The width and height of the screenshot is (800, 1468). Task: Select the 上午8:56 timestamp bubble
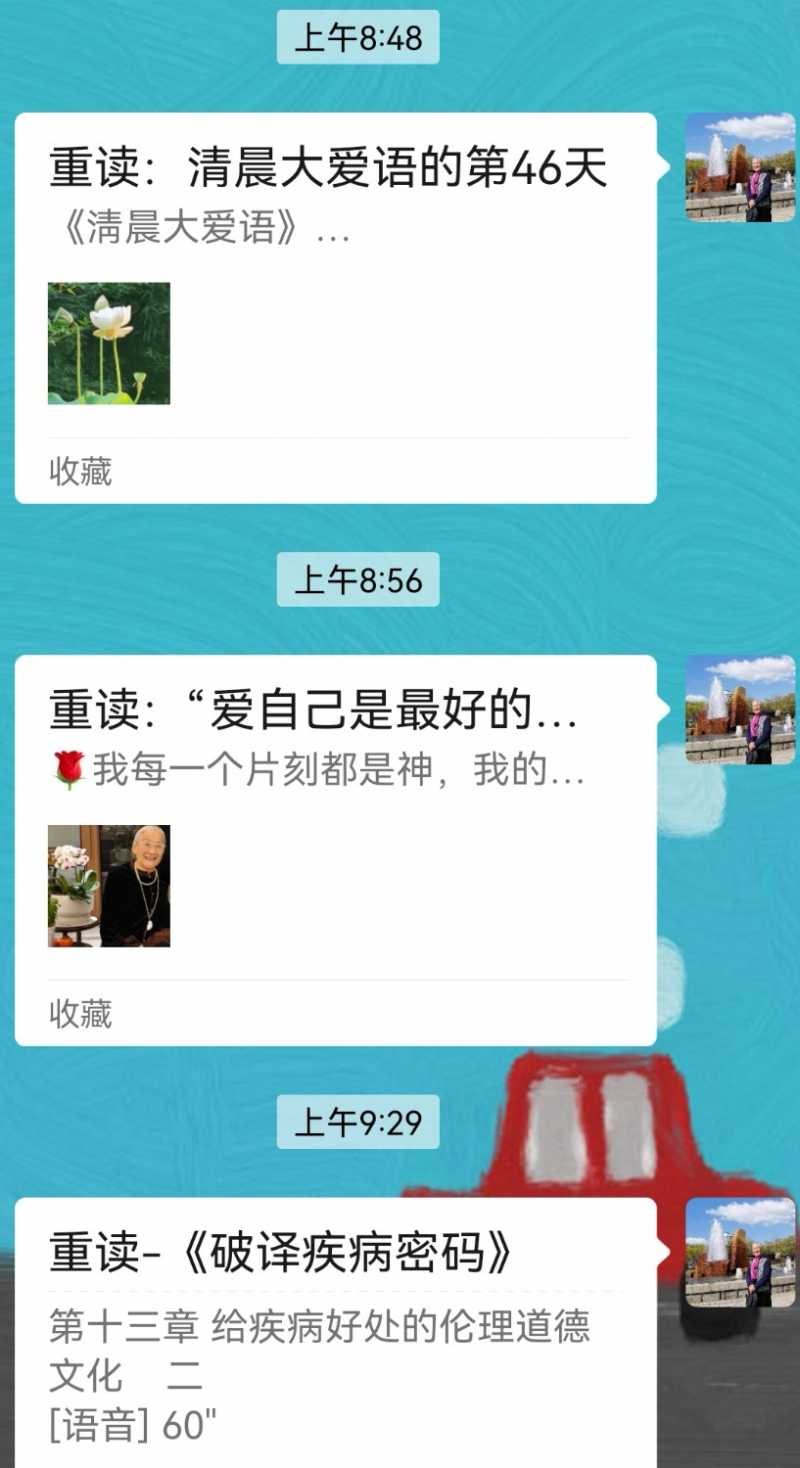(358, 581)
